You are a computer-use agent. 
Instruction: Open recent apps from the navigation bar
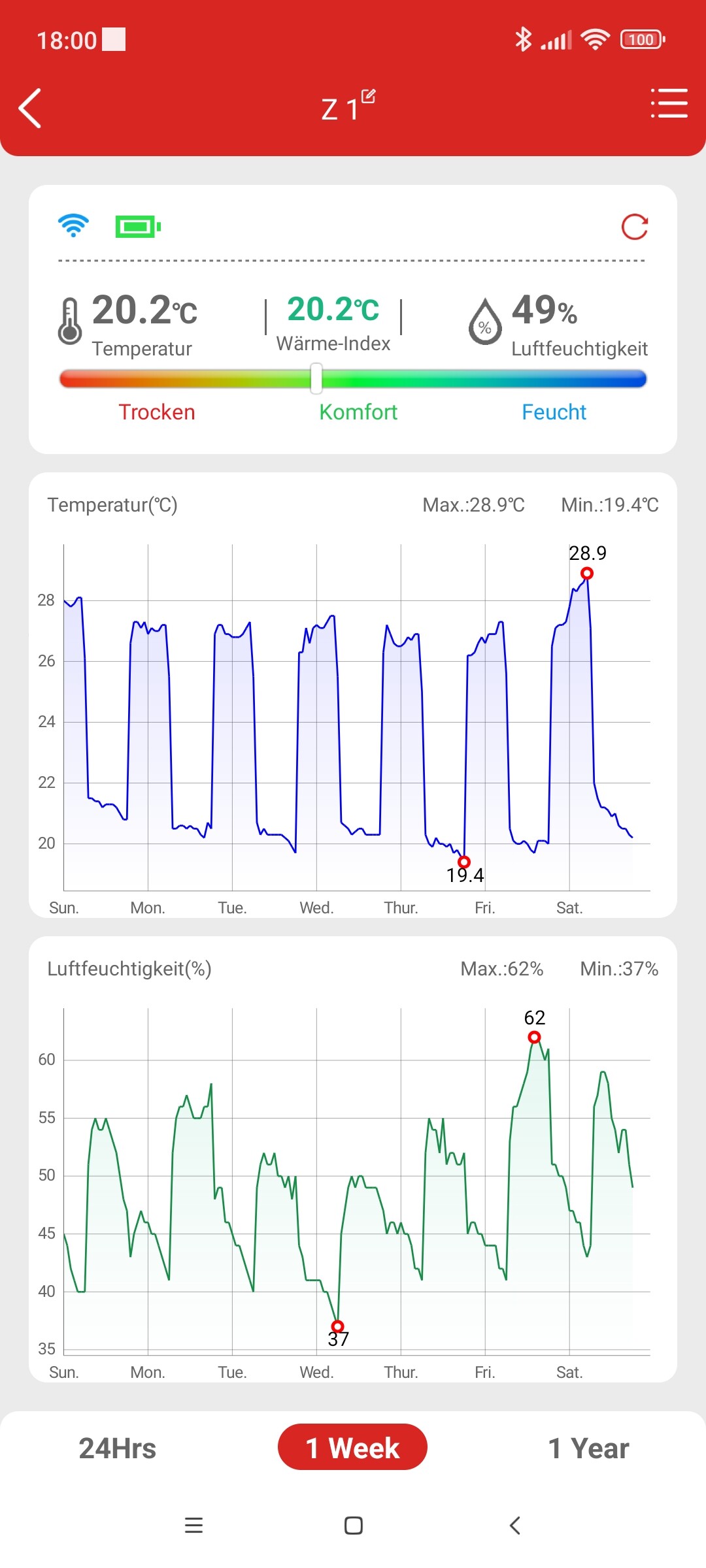193,1525
